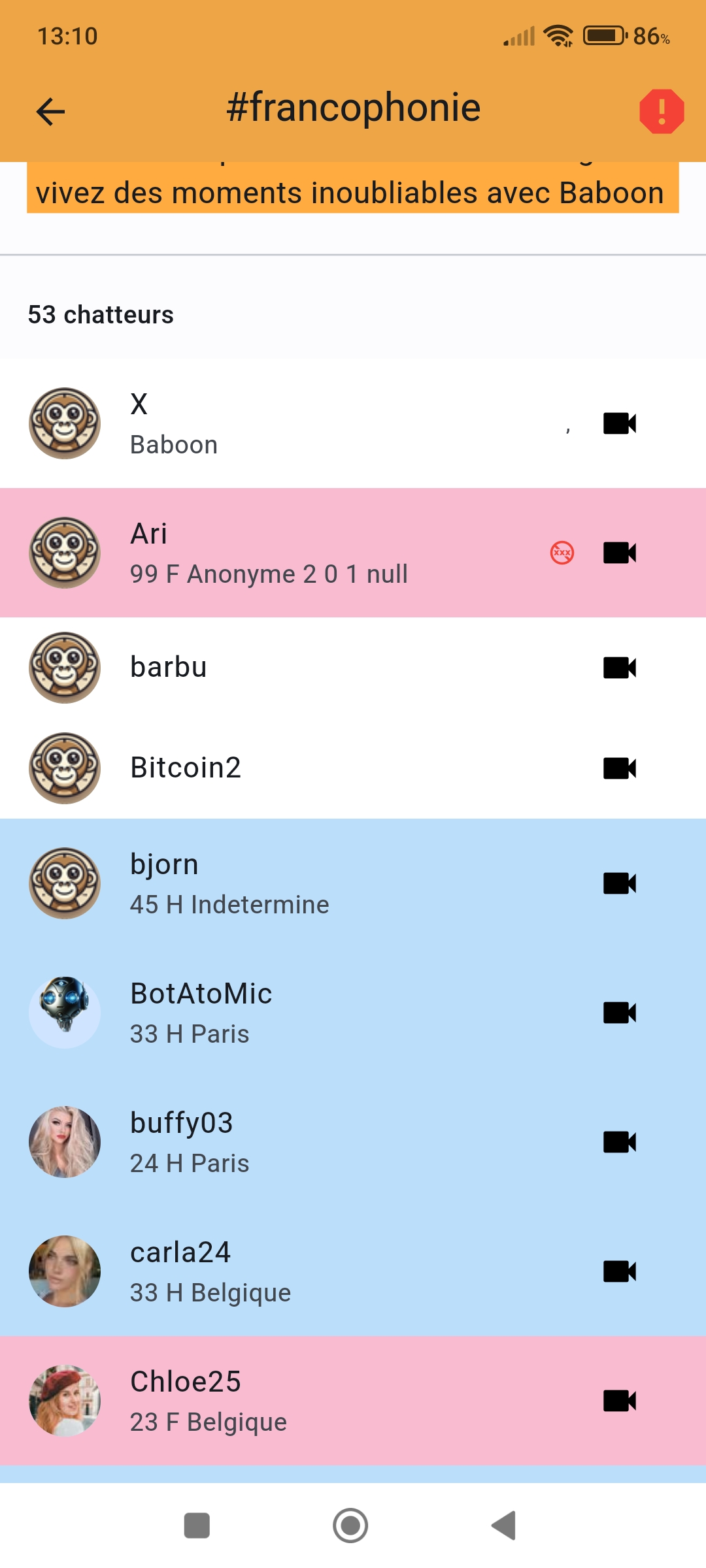706x1568 pixels.
Task: Open bjorn's chatter entry
Action: pos(353,883)
